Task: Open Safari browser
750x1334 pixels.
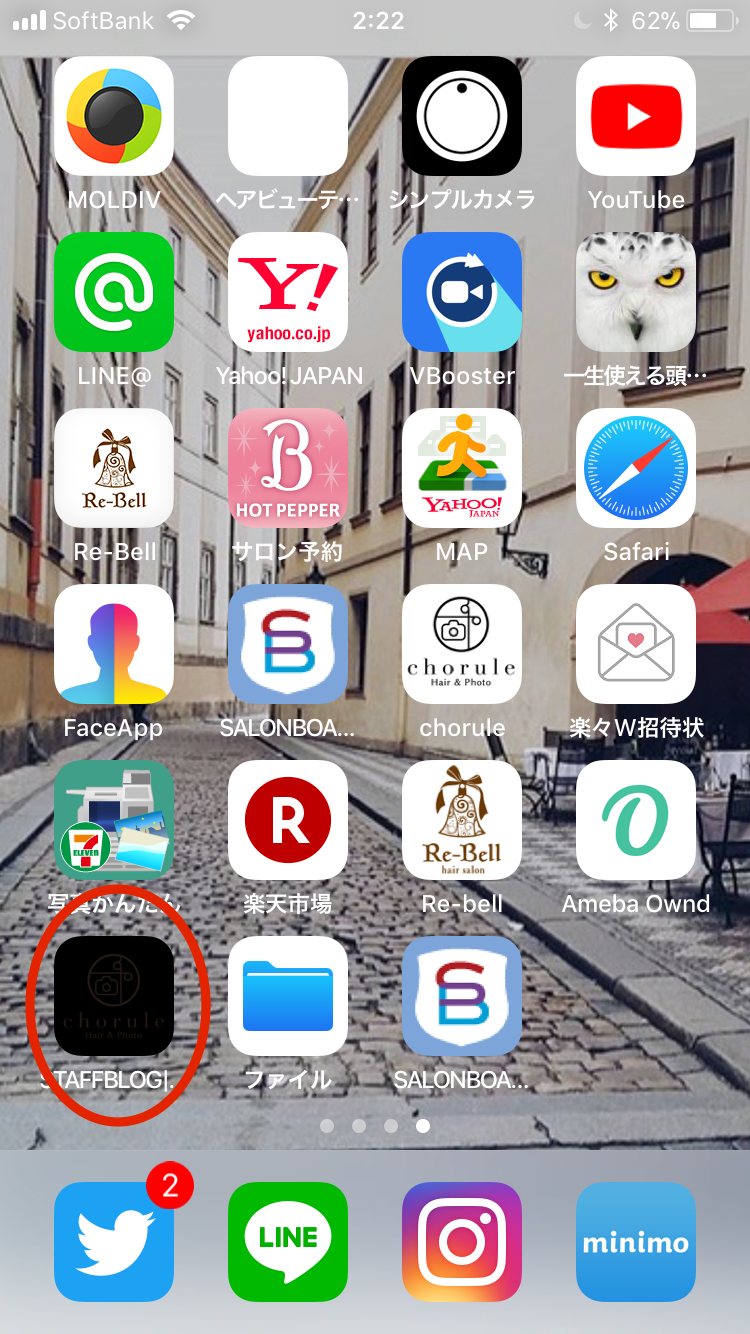Action: click(x=636, y=469)
